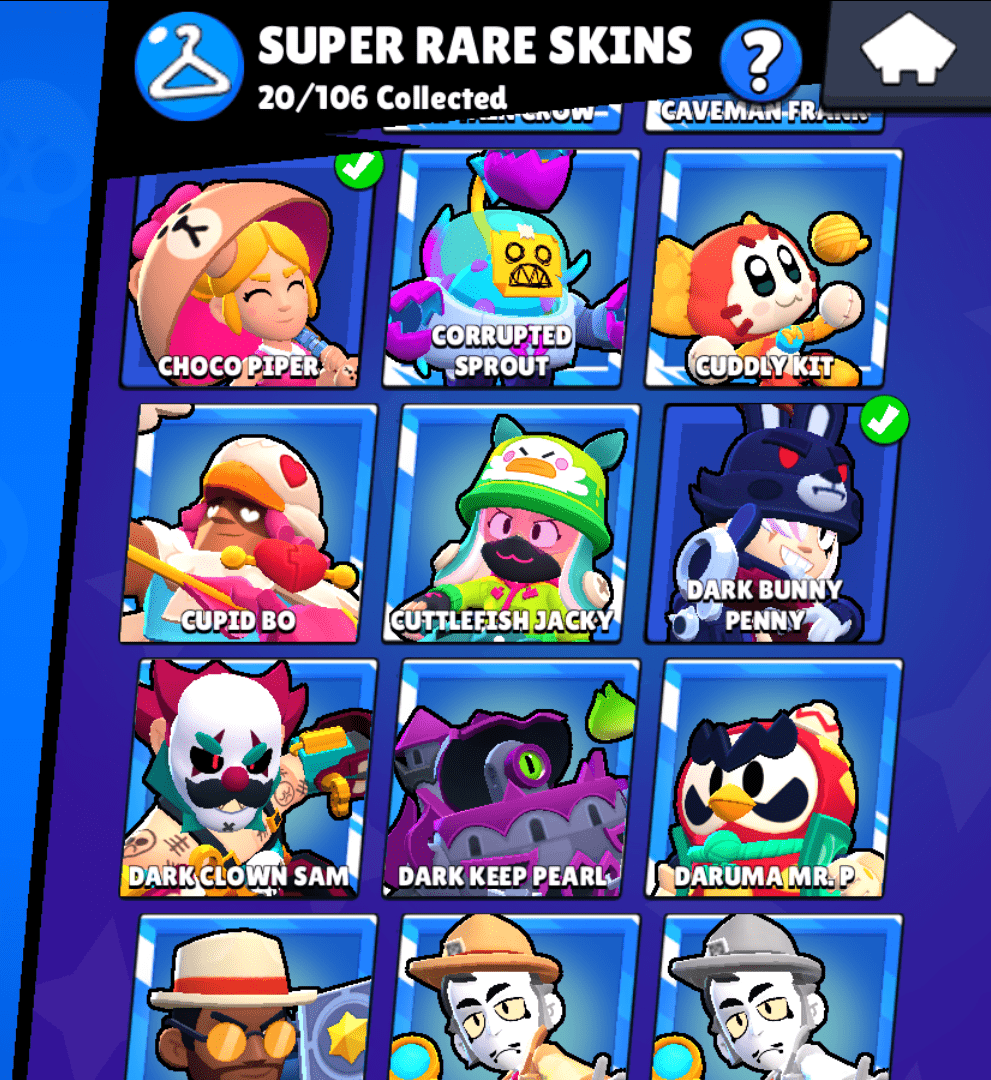Select the Cuttlefish Jacky skin

tap(512, 525)
